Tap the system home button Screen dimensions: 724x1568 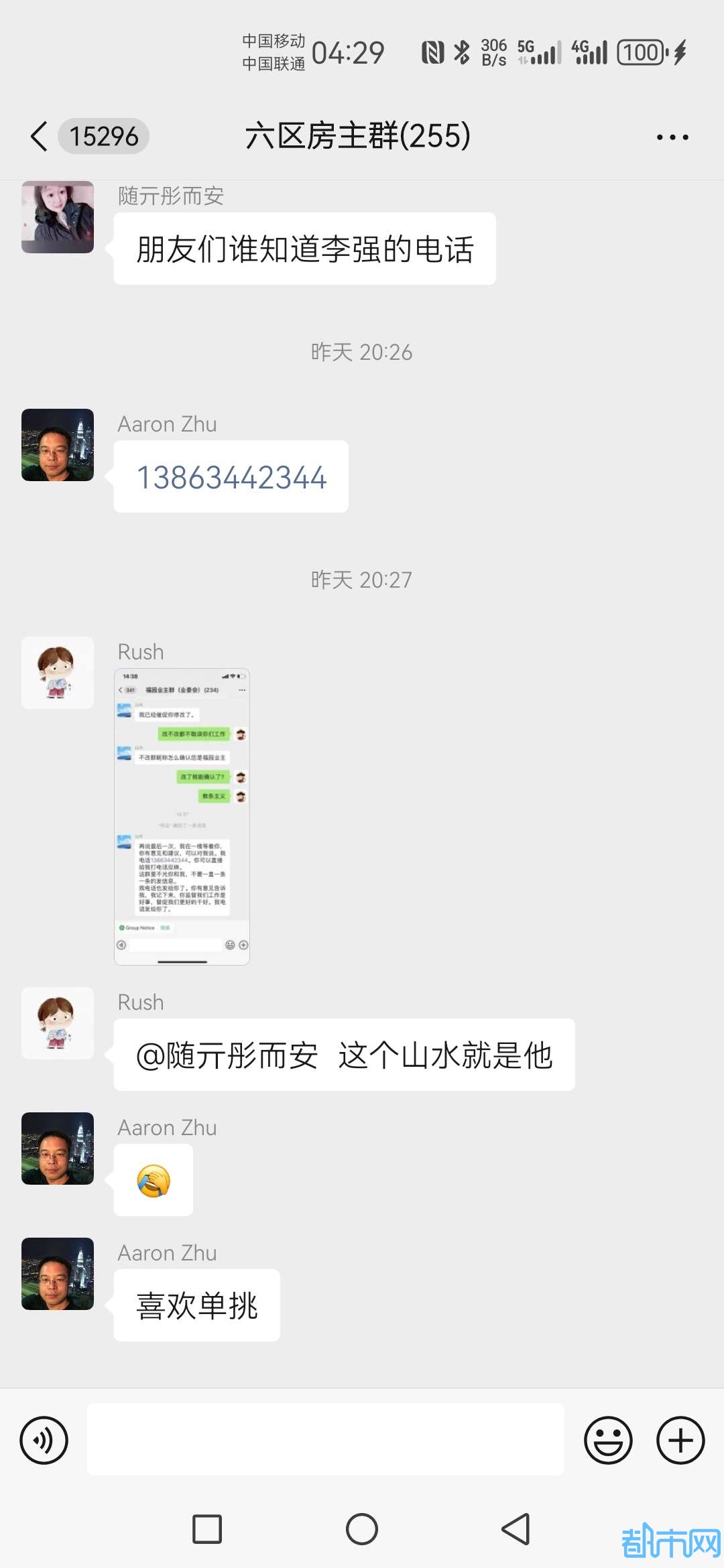point(362,1529)
